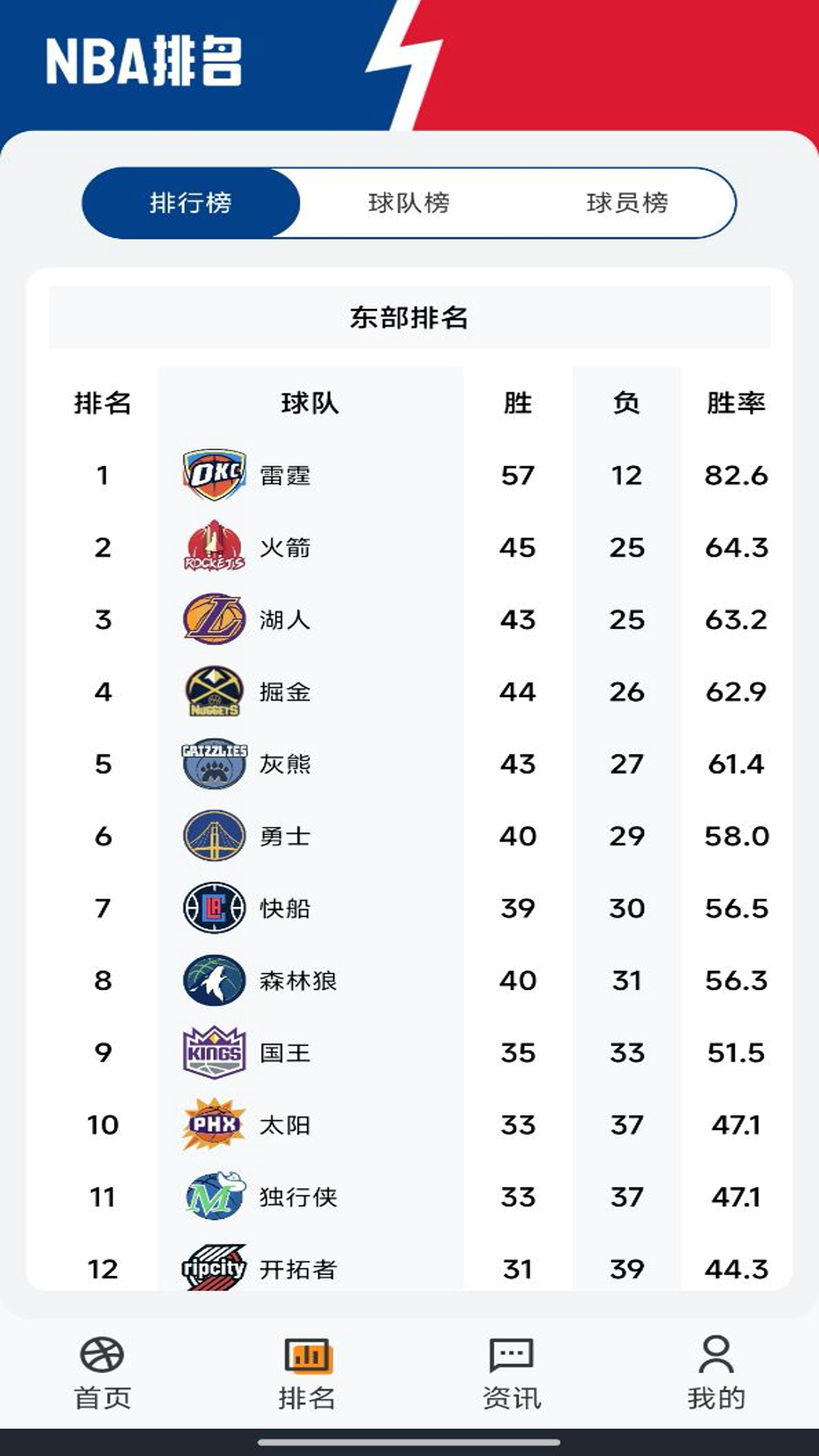Click the Kings logo next to 国王
Image resolution: width=819 pixels, height=1456 pixels.
(x=214, y=1053)
